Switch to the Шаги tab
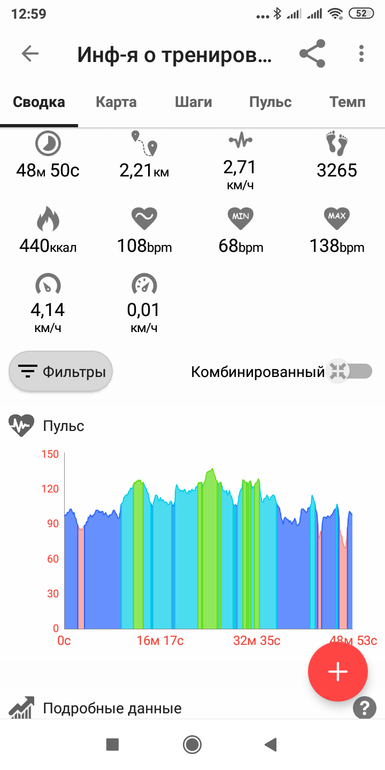 click(x=193, y=102)
